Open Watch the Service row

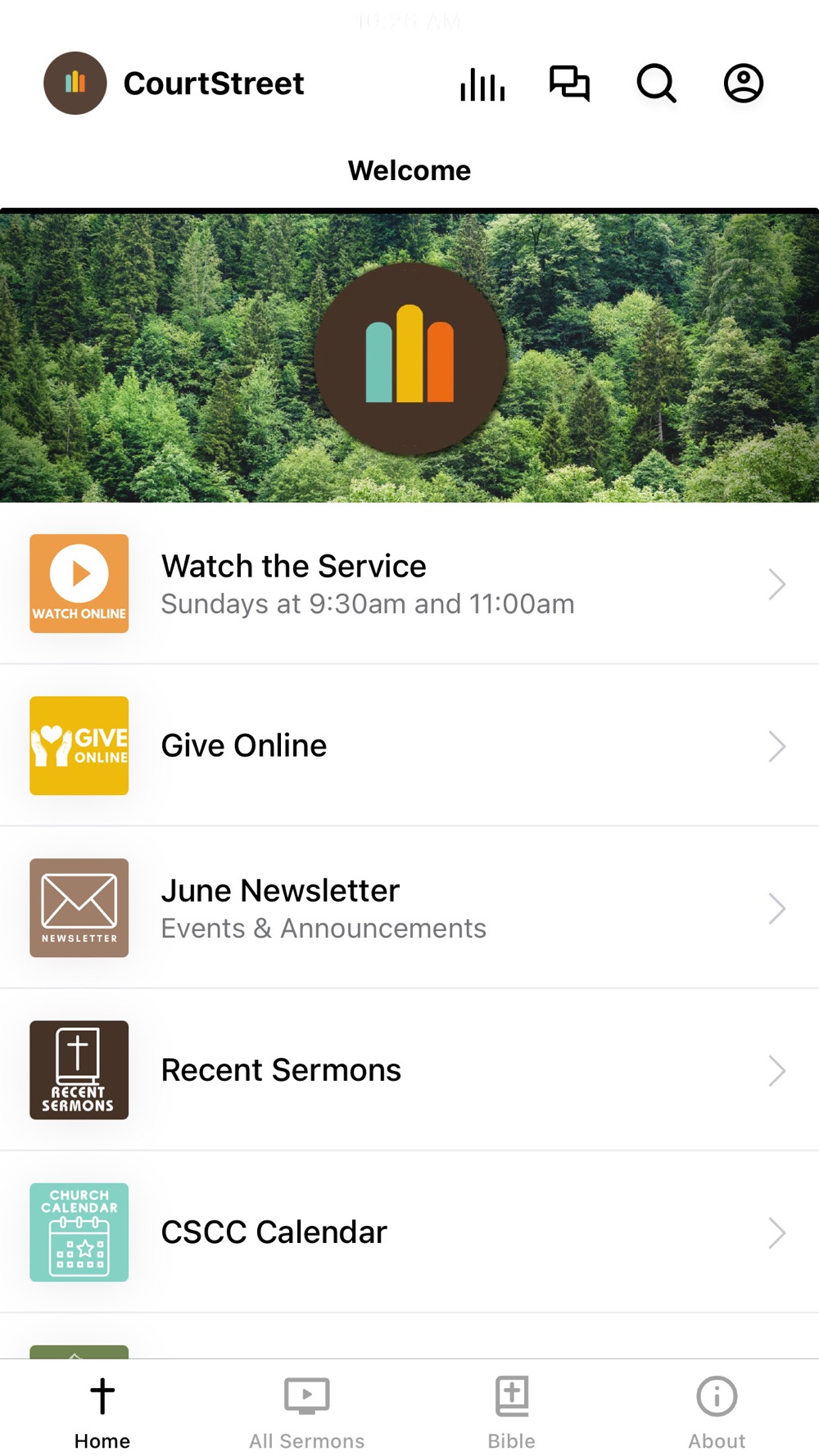pyautogui.click(x=409, y=584)
